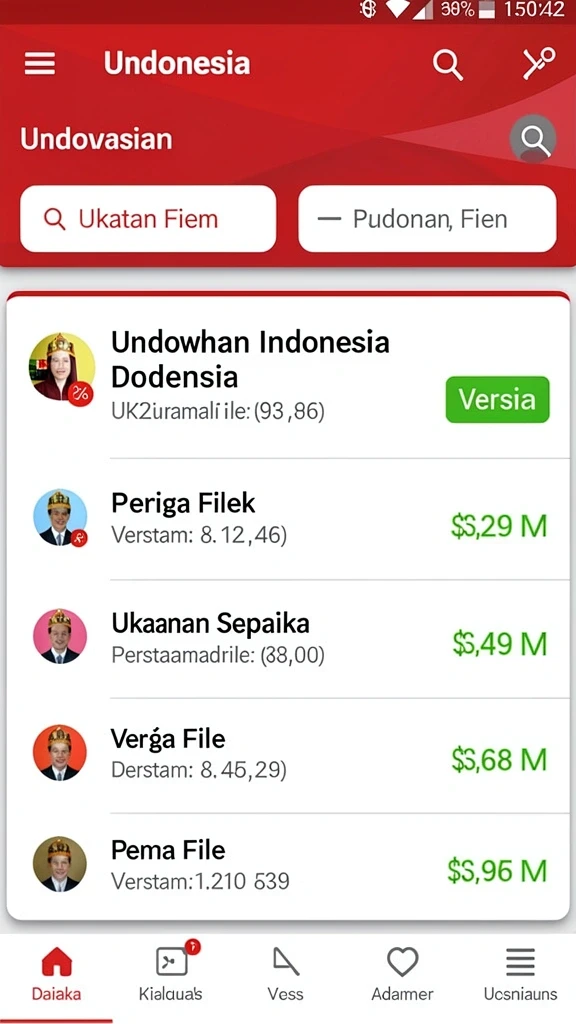Viewport: 576px width, 1024px height.
Task: Open the Verga File row
Action: [x=288, y=756]
